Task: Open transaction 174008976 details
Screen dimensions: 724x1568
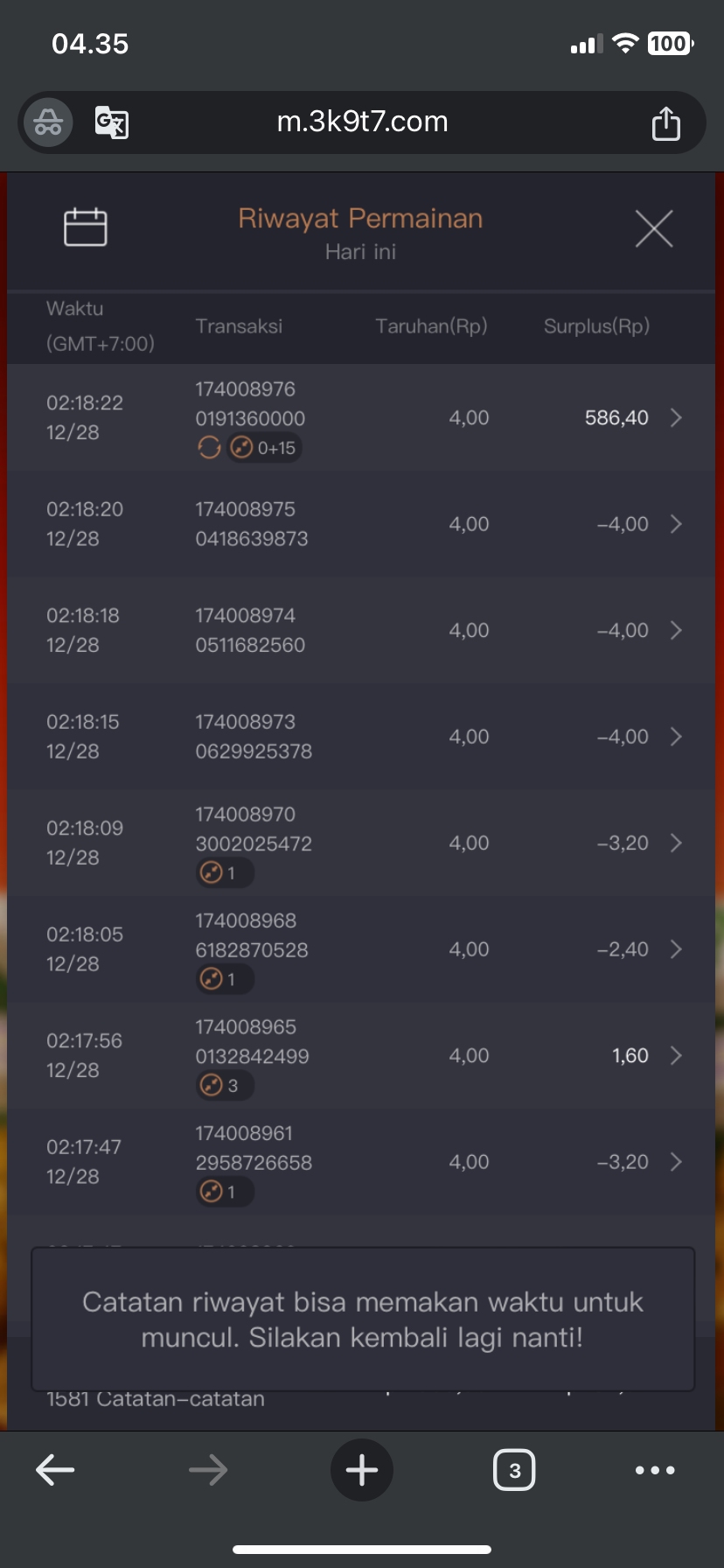Action: 675,418
